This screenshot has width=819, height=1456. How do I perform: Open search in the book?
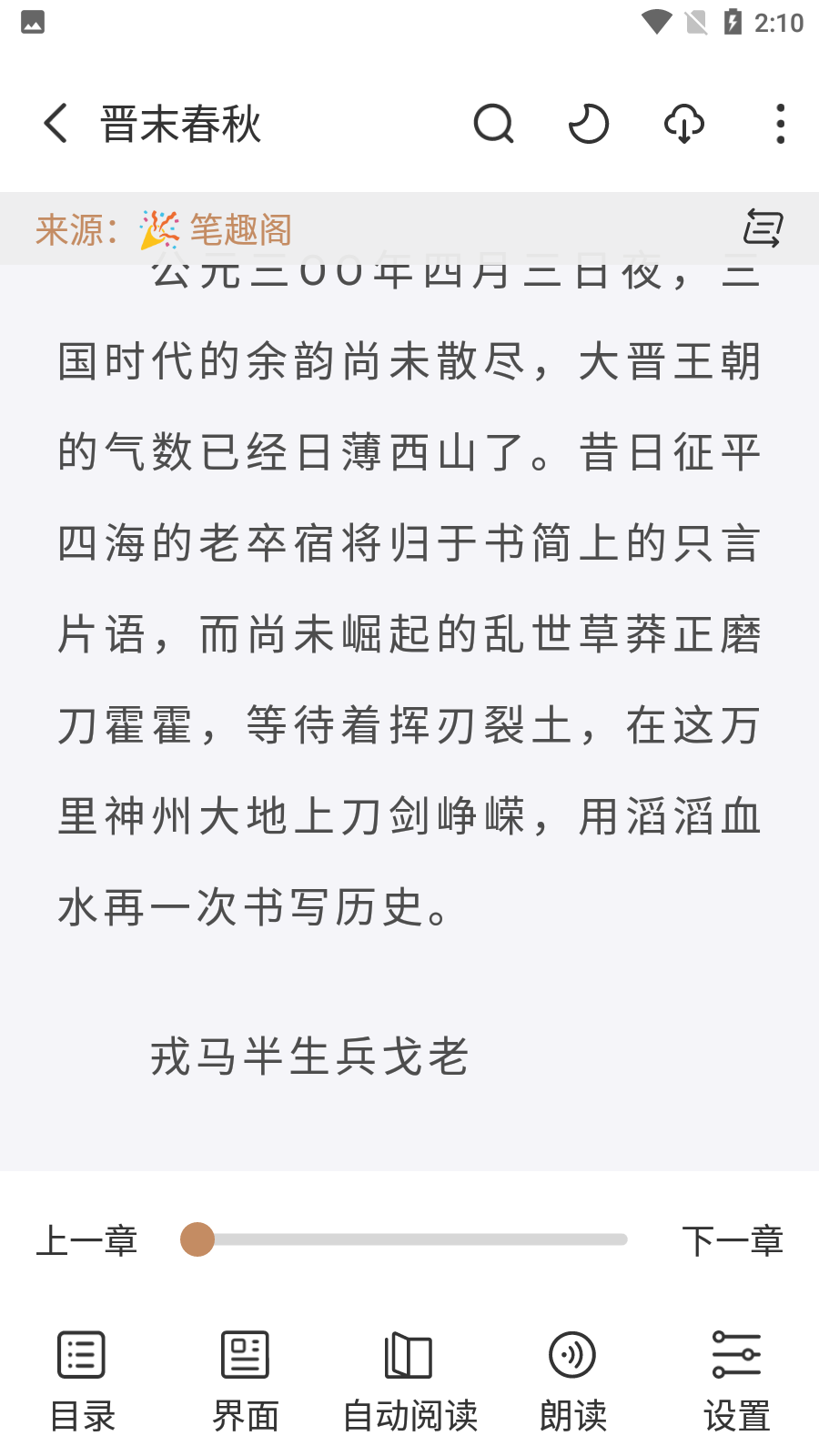coord(494,124)
